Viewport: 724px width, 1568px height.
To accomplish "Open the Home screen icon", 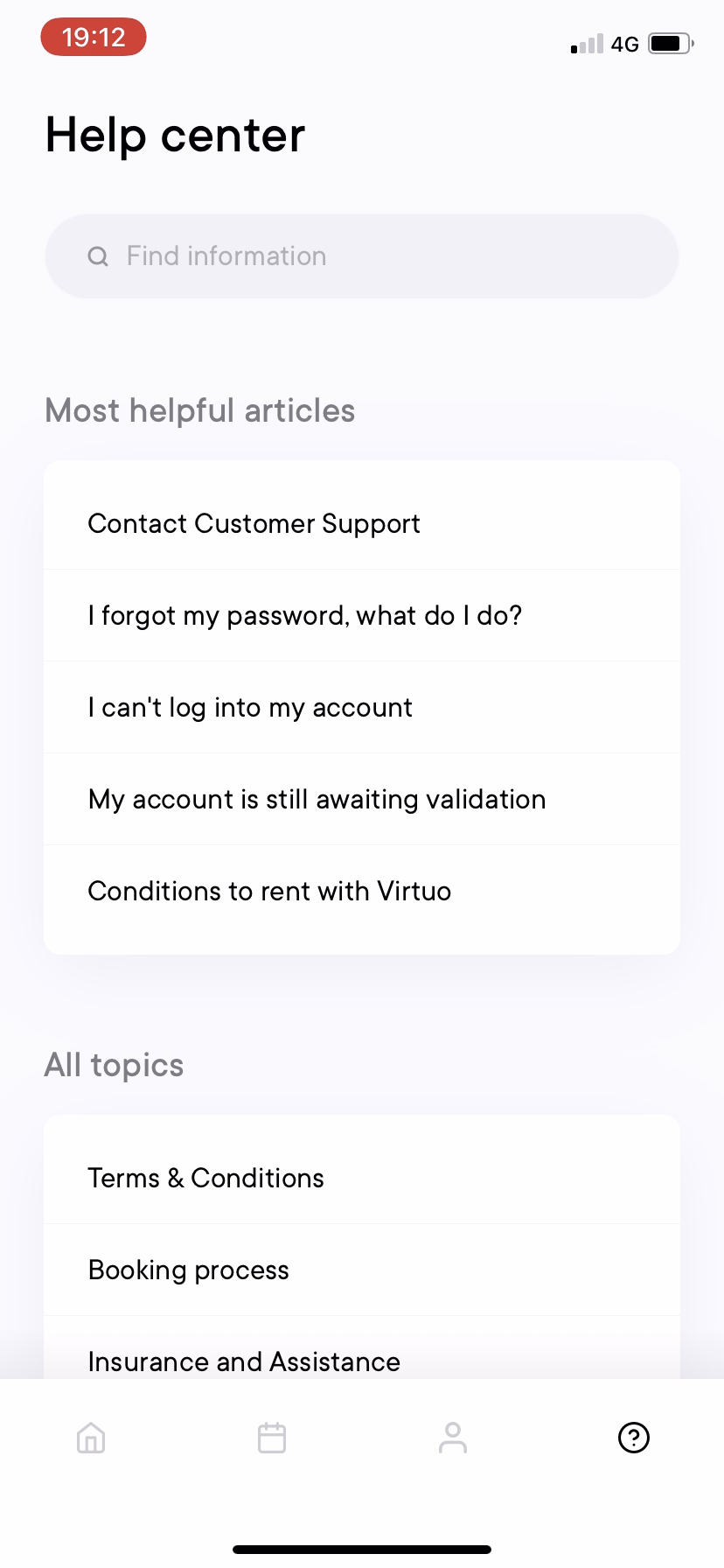I will pos(90,1438).
